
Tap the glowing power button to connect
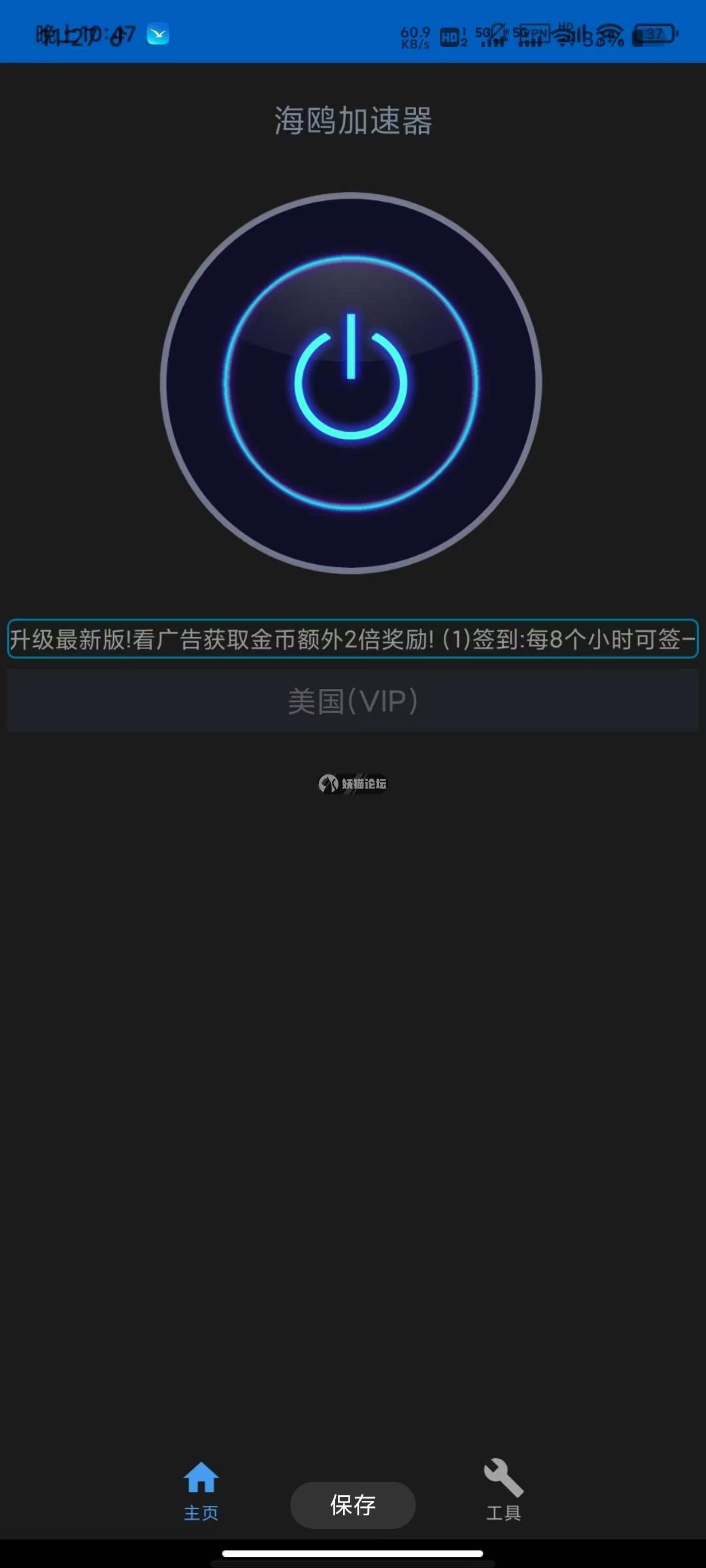[351, 383]
